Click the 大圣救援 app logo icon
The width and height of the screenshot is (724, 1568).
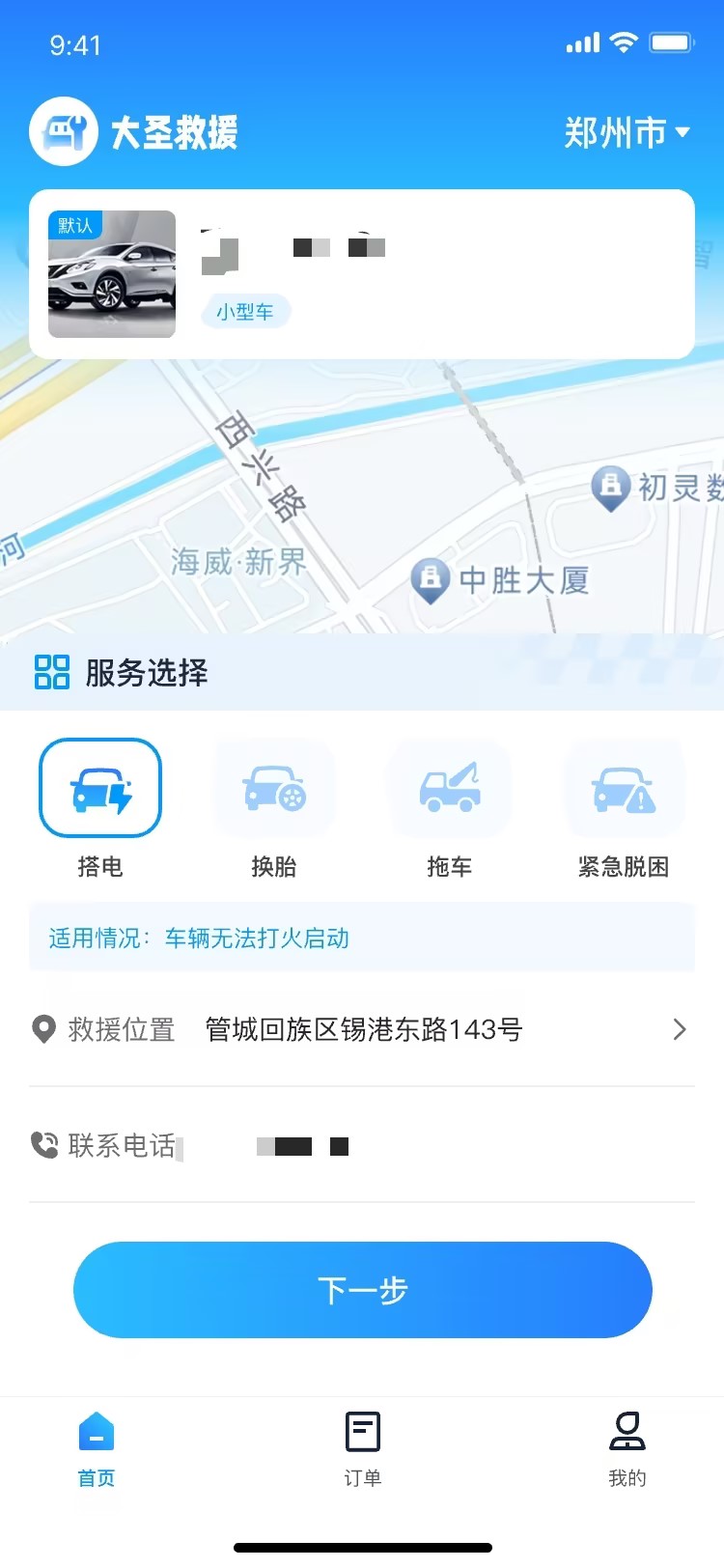click(64, 131)
